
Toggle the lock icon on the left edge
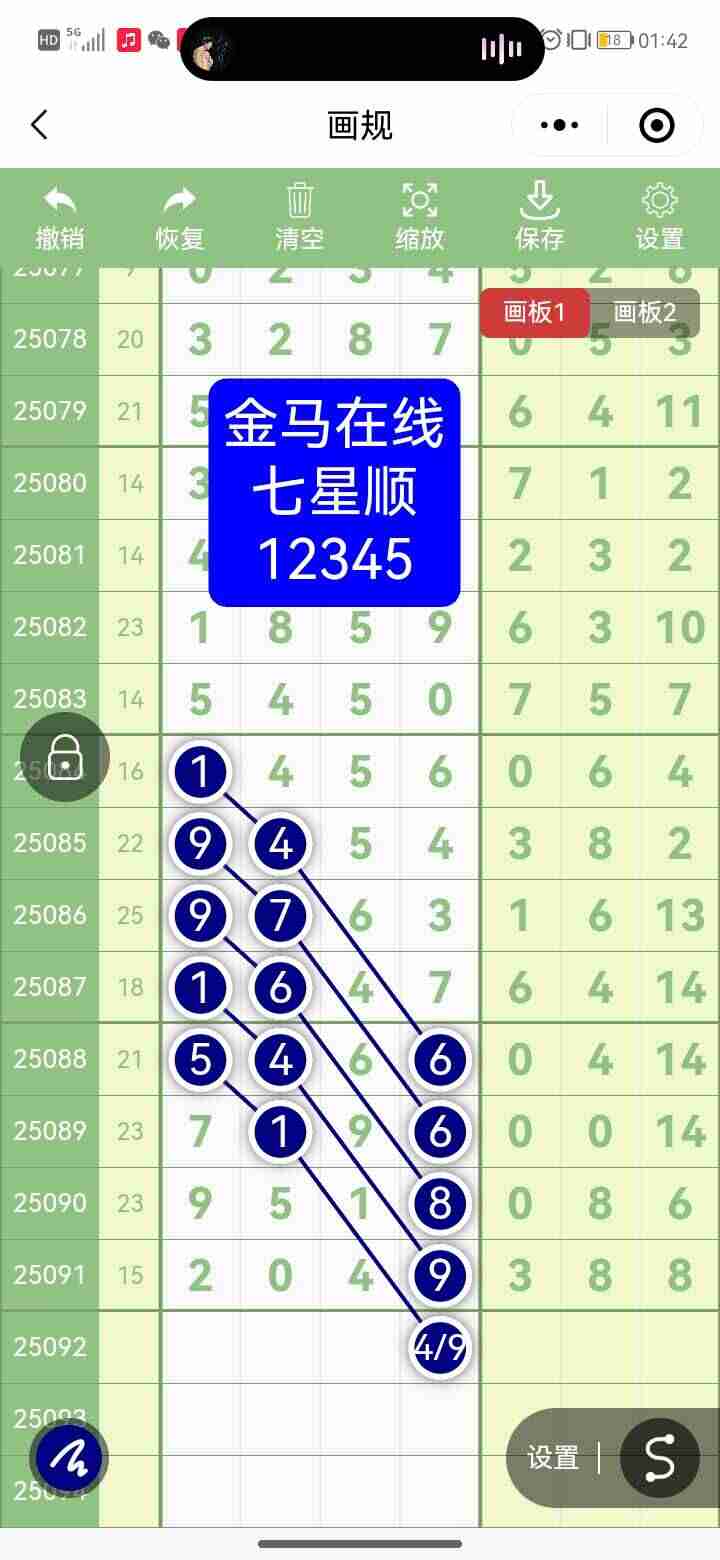pos(63,757)
